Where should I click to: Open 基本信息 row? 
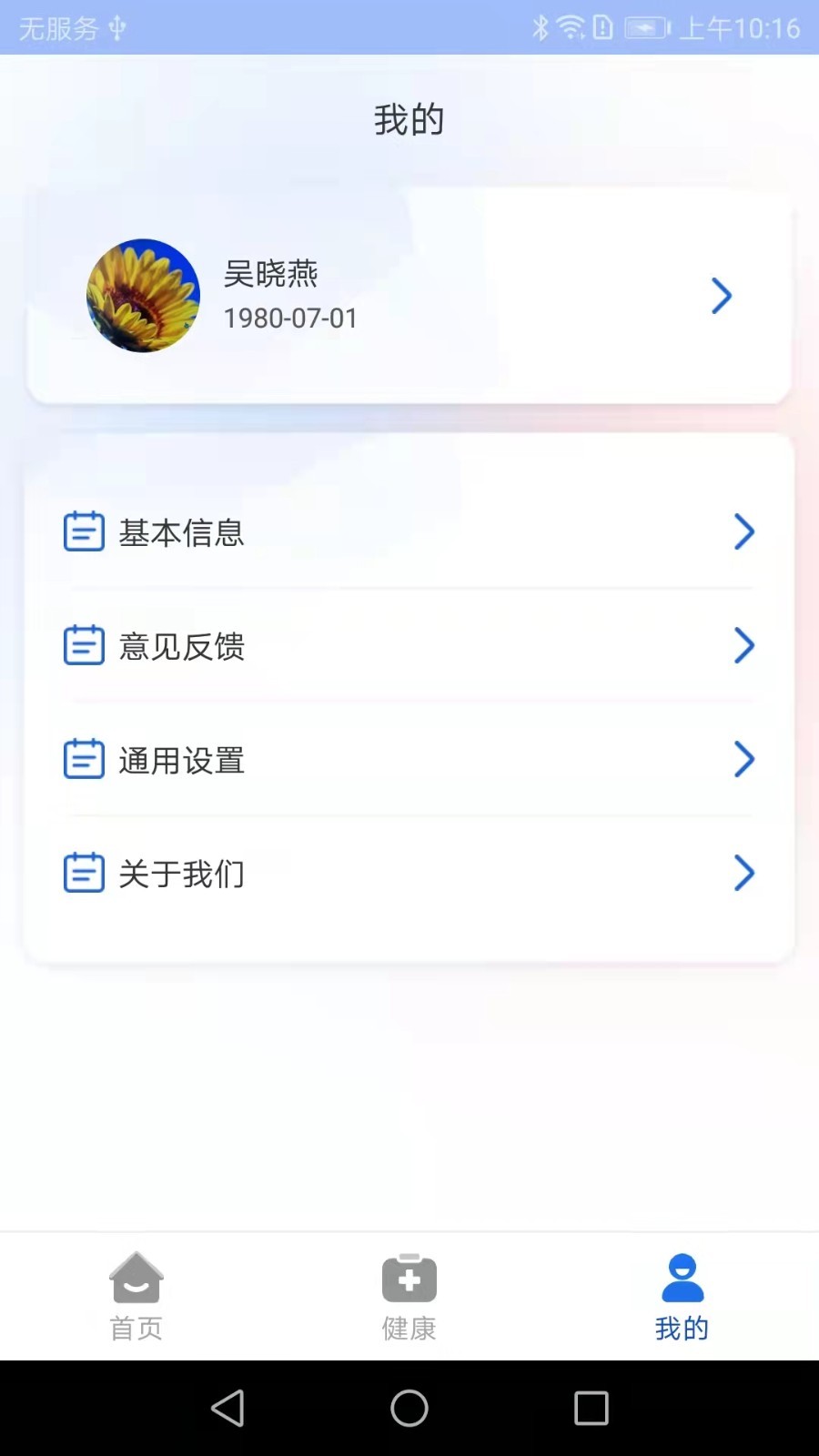point(409,532)
